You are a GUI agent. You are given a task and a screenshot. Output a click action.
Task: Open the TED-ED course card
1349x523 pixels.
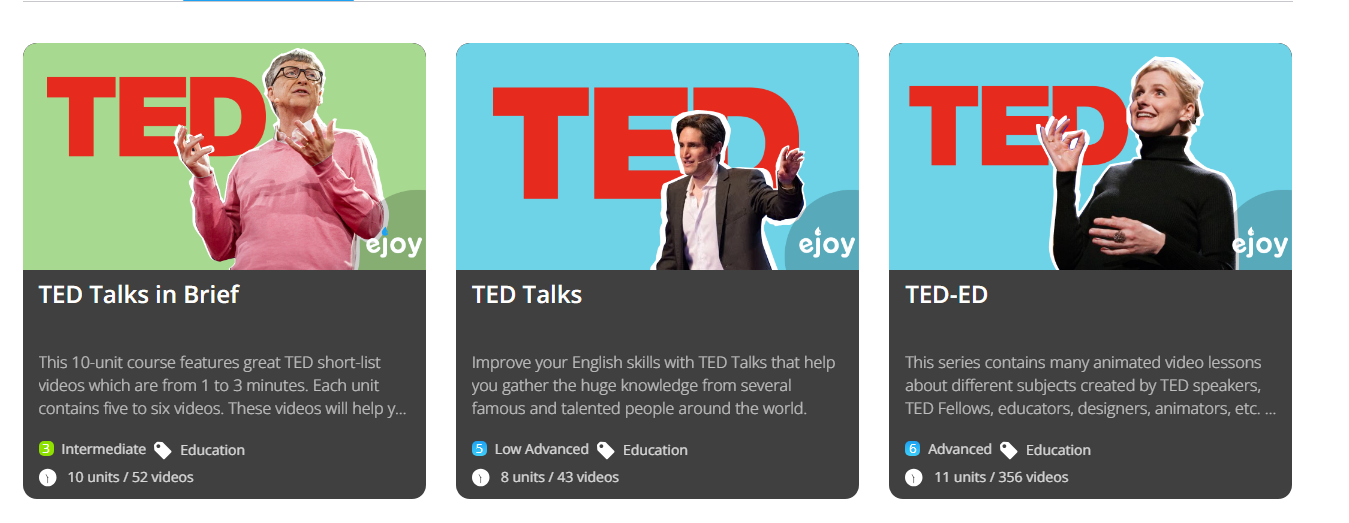point(946,295)
